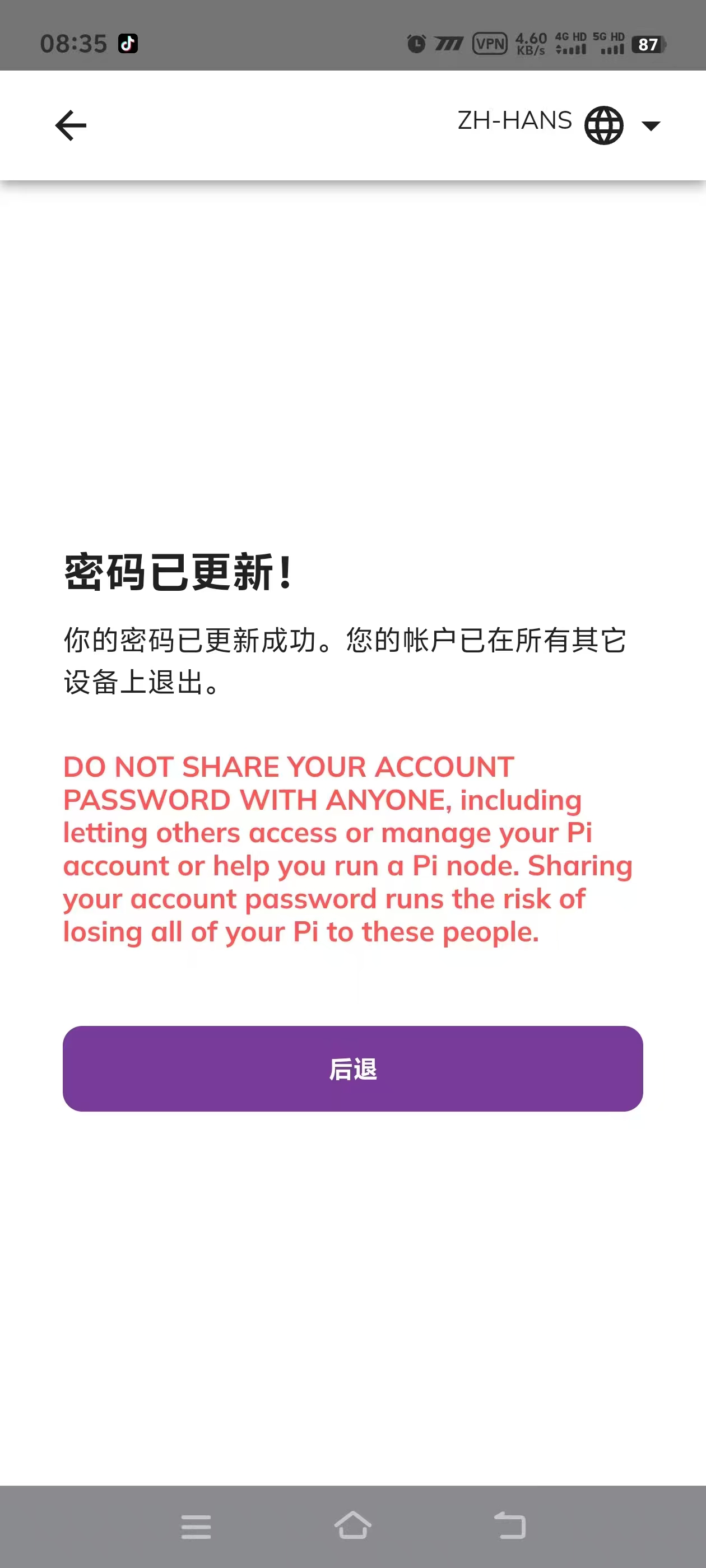706x1568 pixels.
Task: Go to the system home screen
Action: (x=352, y=1525)
